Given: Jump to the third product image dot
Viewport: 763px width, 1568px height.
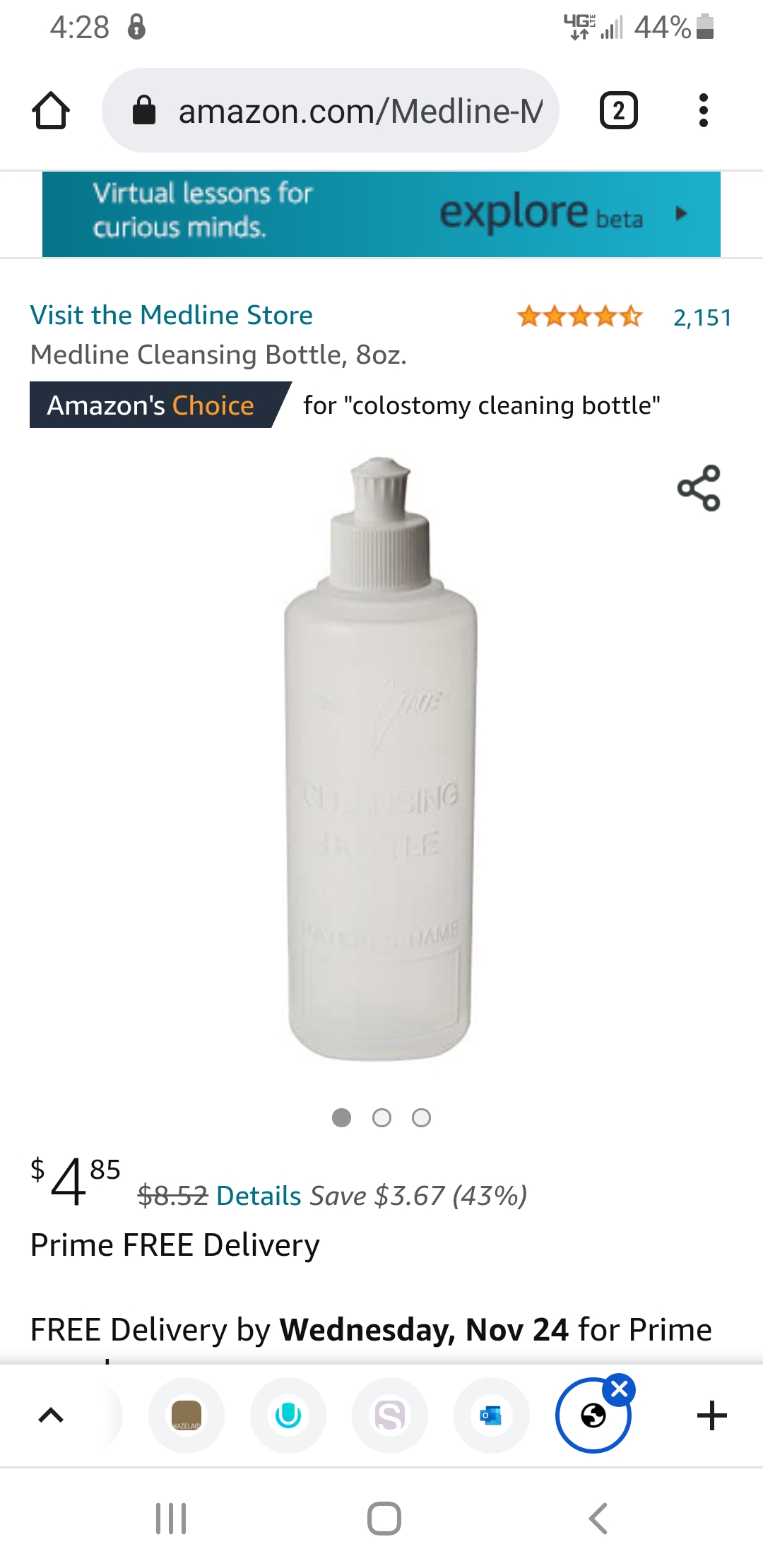Looking at the screenshot, I should pyautogui.click(x=422, y=1117).
